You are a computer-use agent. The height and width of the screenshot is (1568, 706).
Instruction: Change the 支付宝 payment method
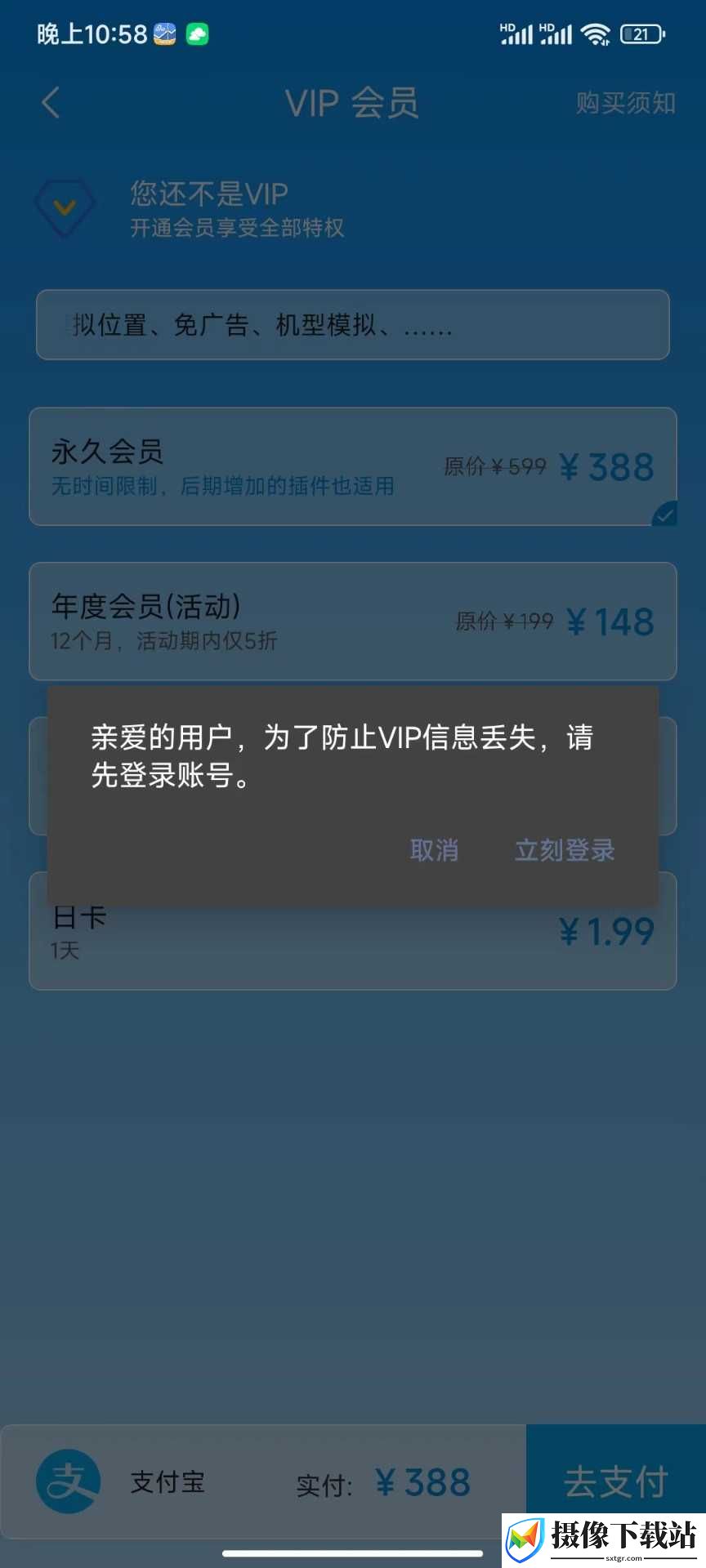pyautogui.click(x=123, y=1481)
